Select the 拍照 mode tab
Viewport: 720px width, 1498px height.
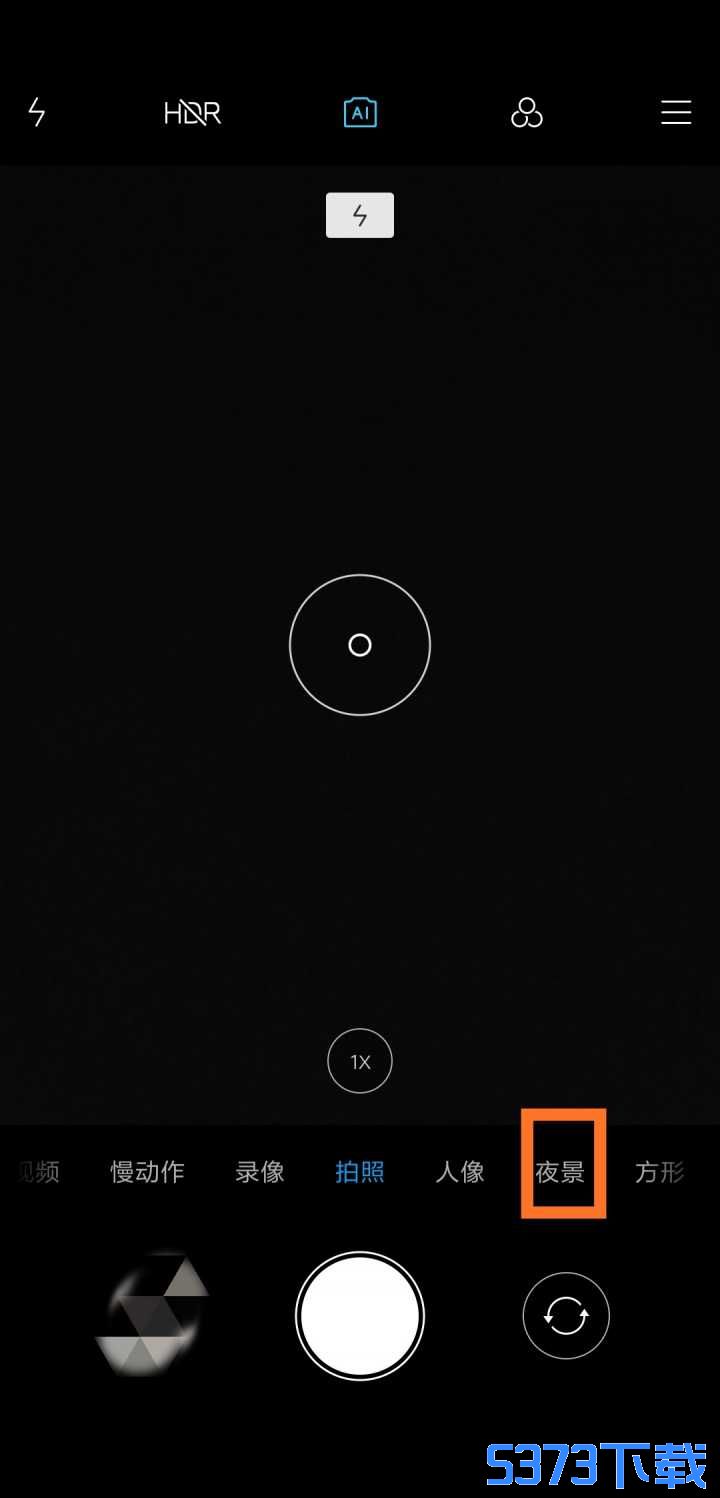360,1171
